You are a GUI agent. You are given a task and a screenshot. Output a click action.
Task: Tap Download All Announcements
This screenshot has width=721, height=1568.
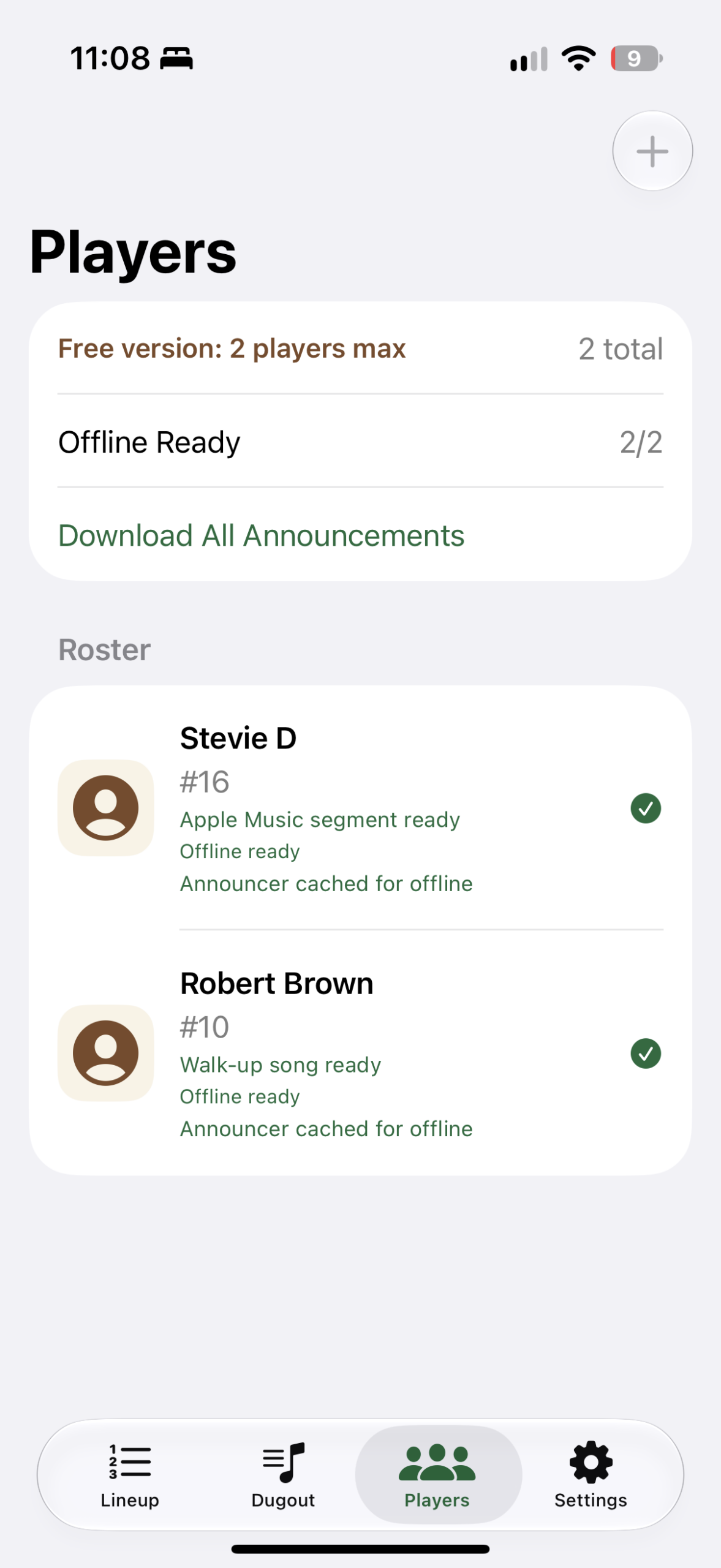(x=261, y=535)
